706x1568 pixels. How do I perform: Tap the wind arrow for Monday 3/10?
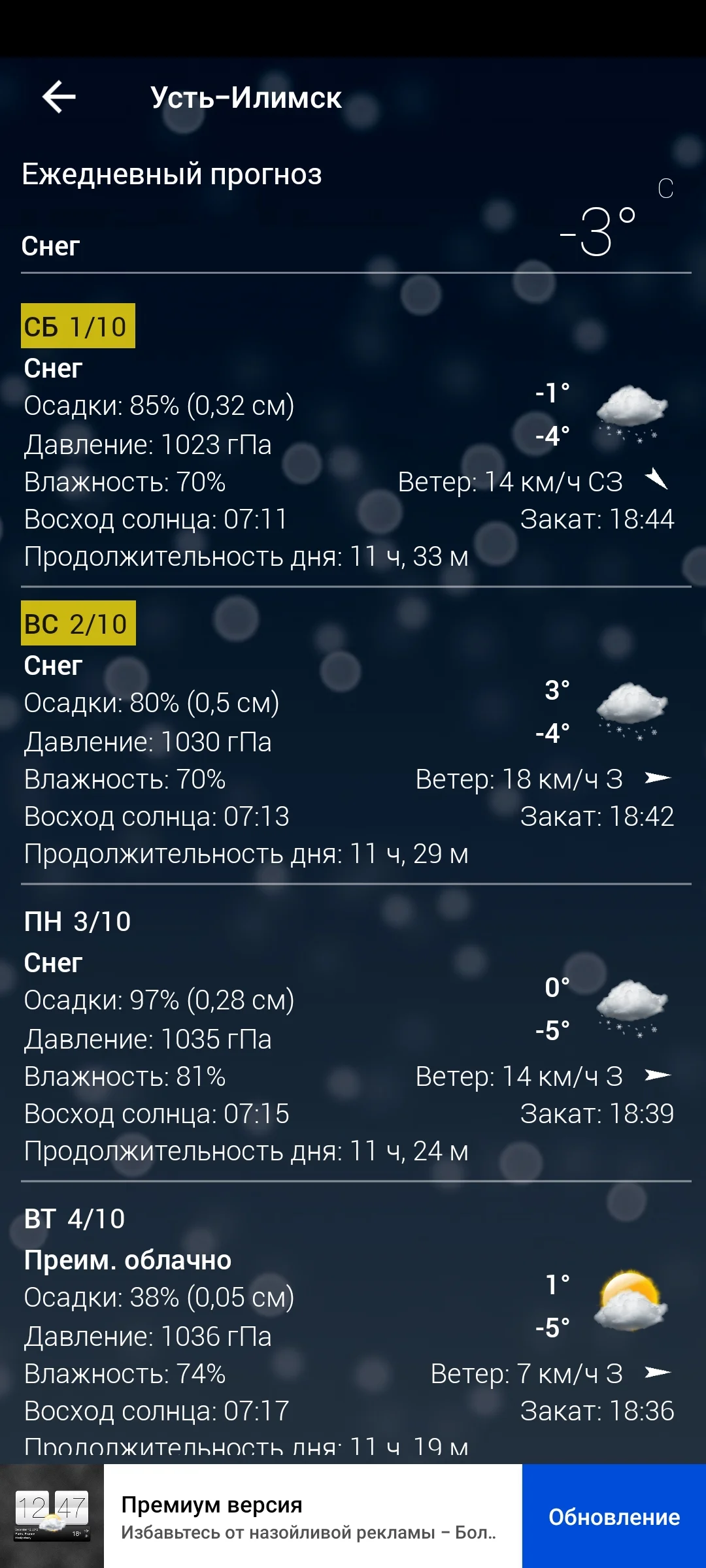tap(657, 1076)
